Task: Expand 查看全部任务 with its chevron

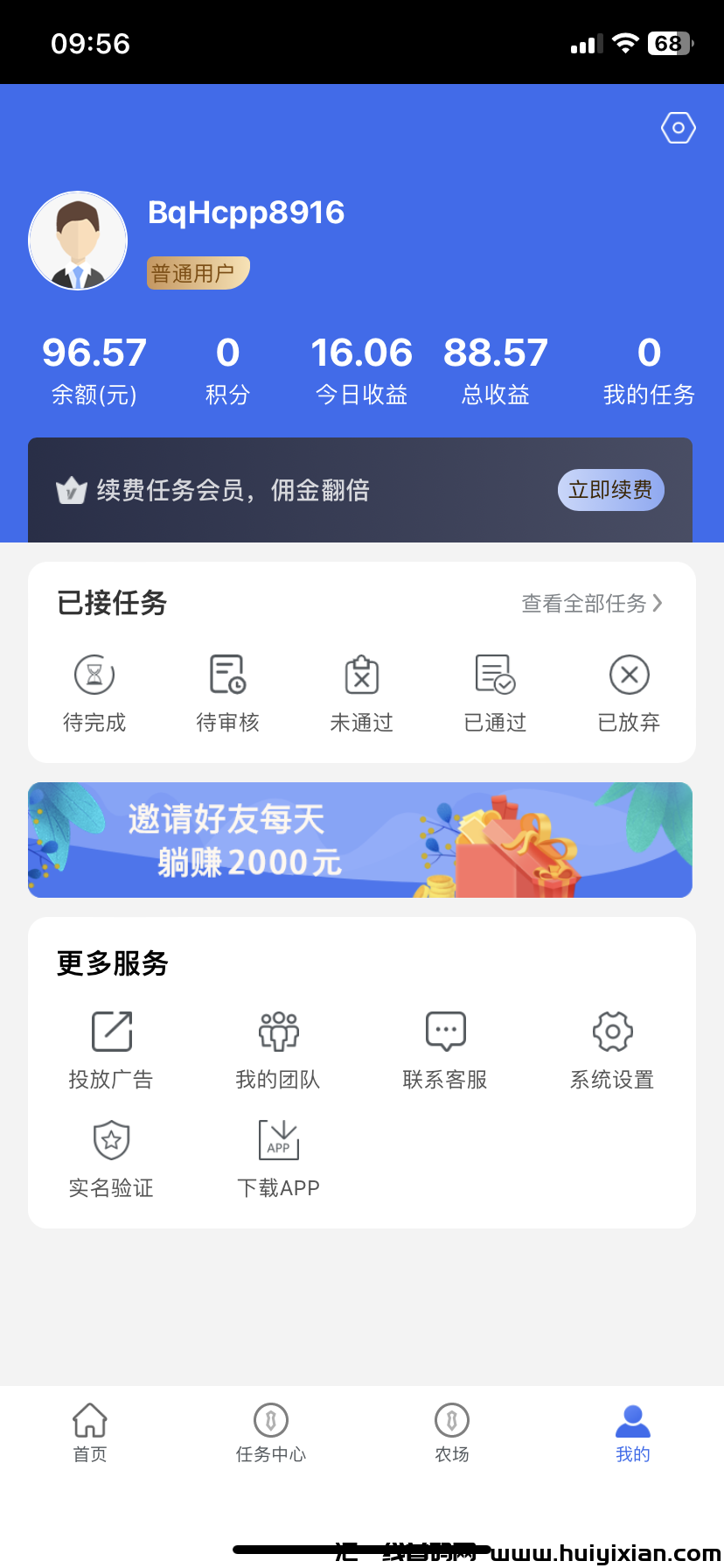Action: [x=591, y=603]
